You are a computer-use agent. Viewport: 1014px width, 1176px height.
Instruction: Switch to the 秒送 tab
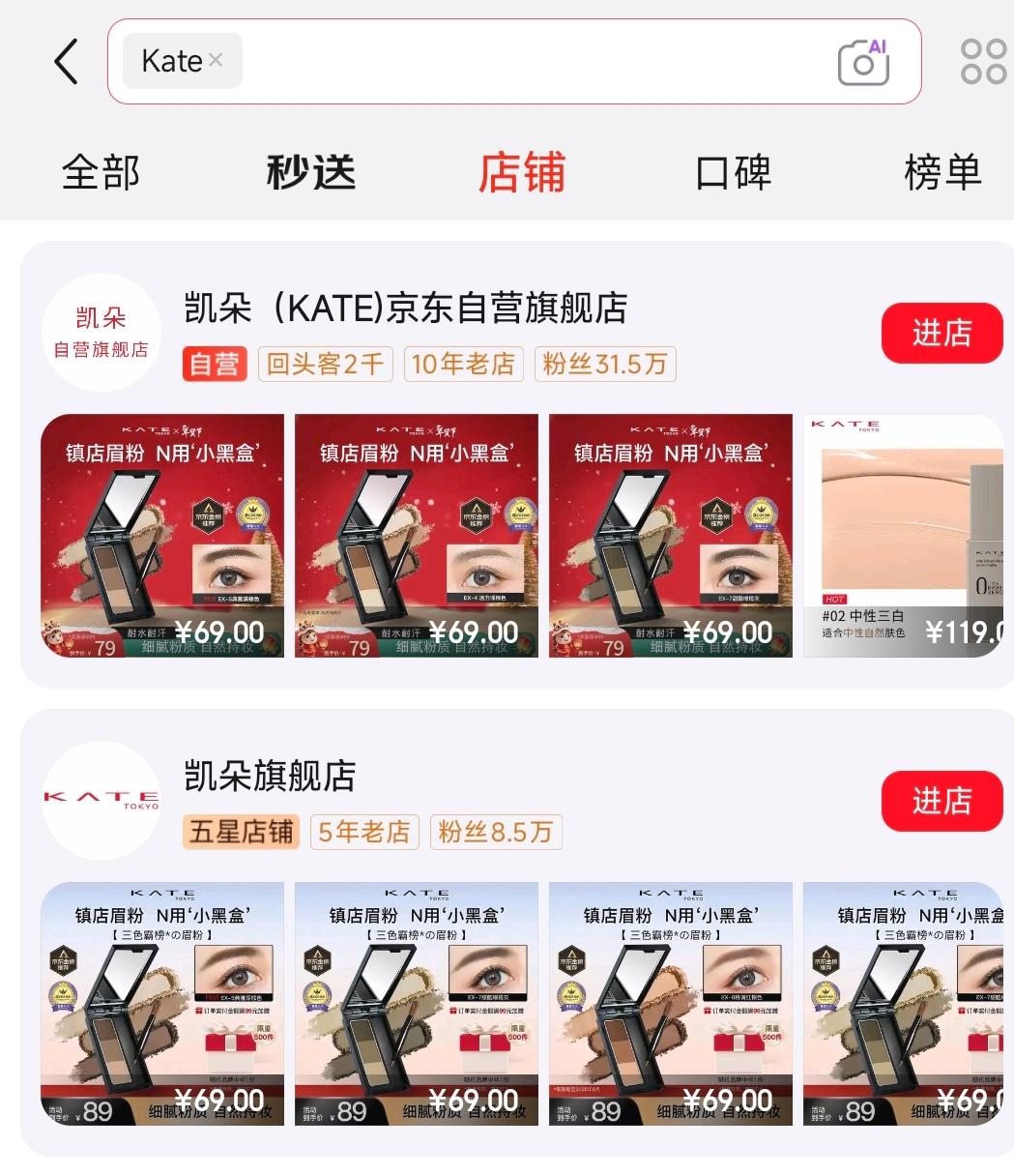(311, 173)
